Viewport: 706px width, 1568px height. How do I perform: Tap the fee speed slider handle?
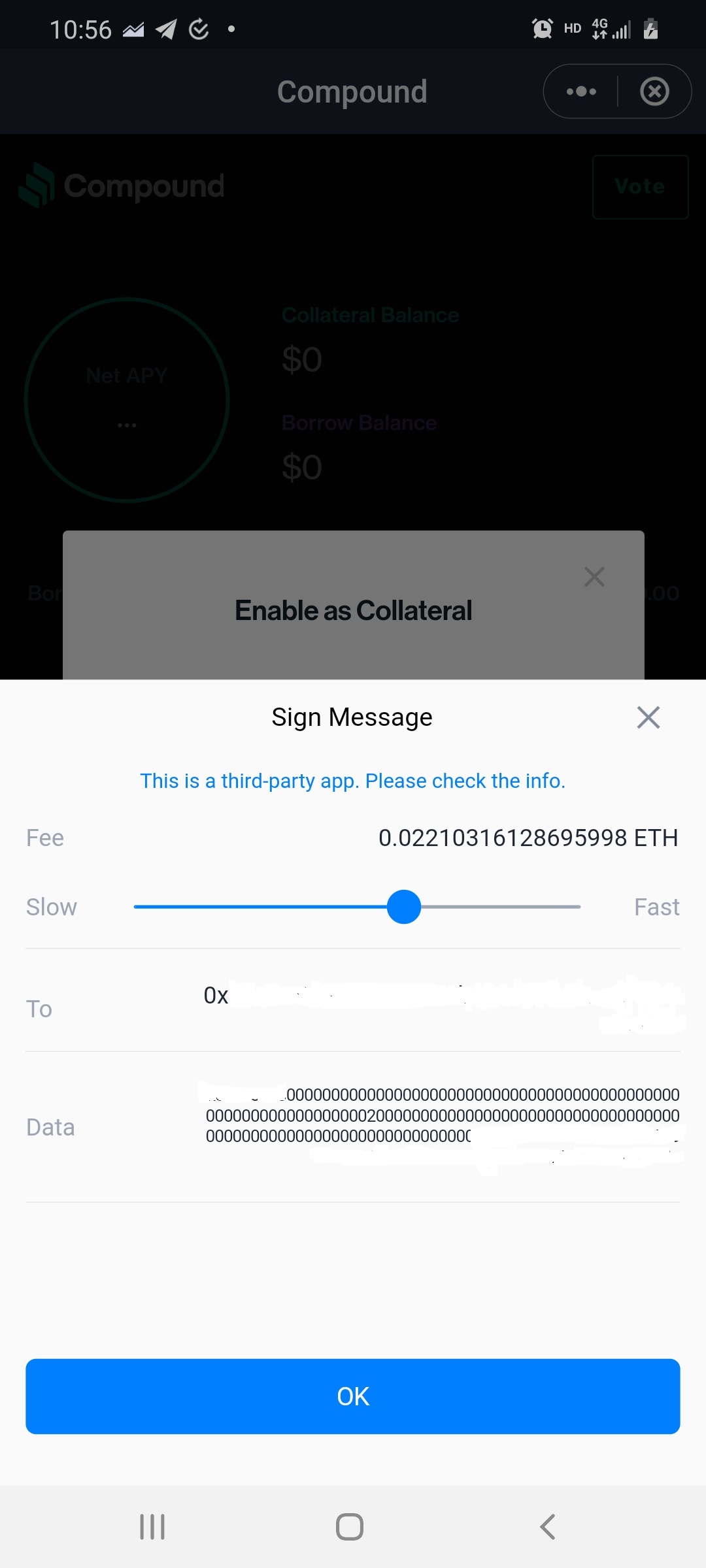point(404,907)
